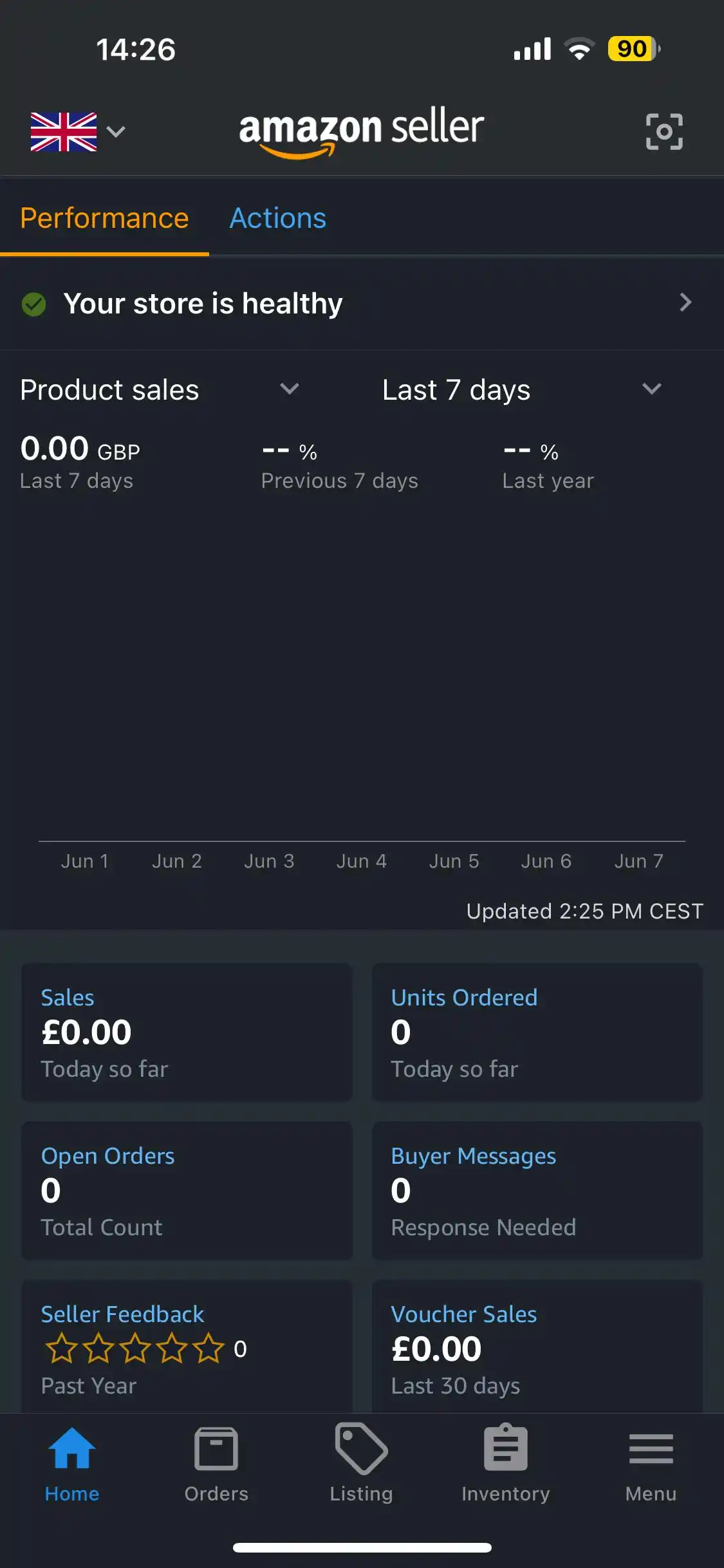The image size is (724, 1568).
Task: Switch to the Orders tab
Action: 216,1462
